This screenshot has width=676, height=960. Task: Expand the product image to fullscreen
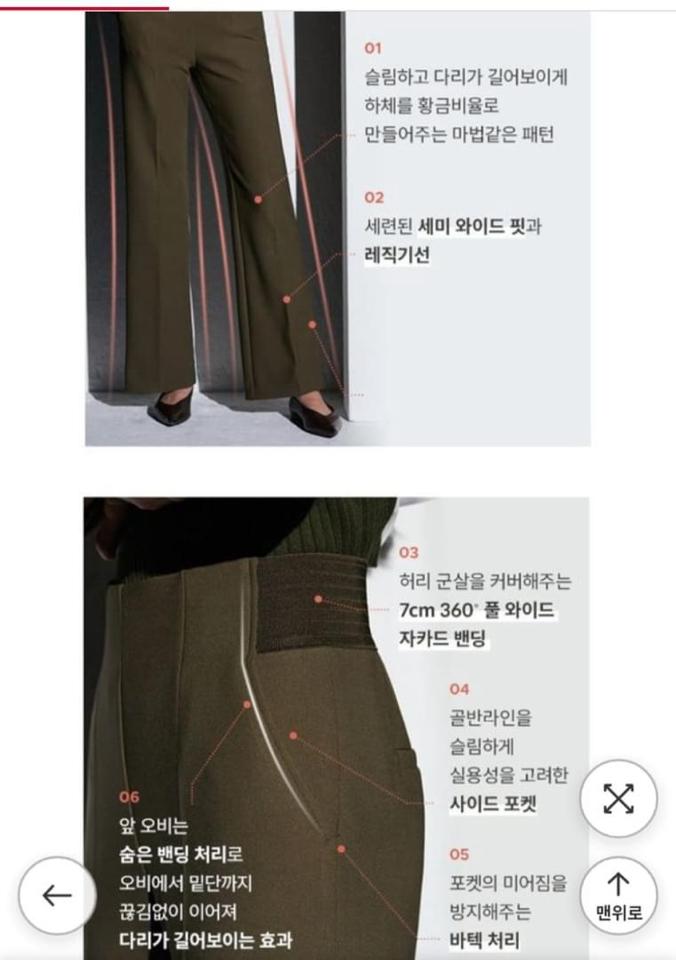(618, 797)
